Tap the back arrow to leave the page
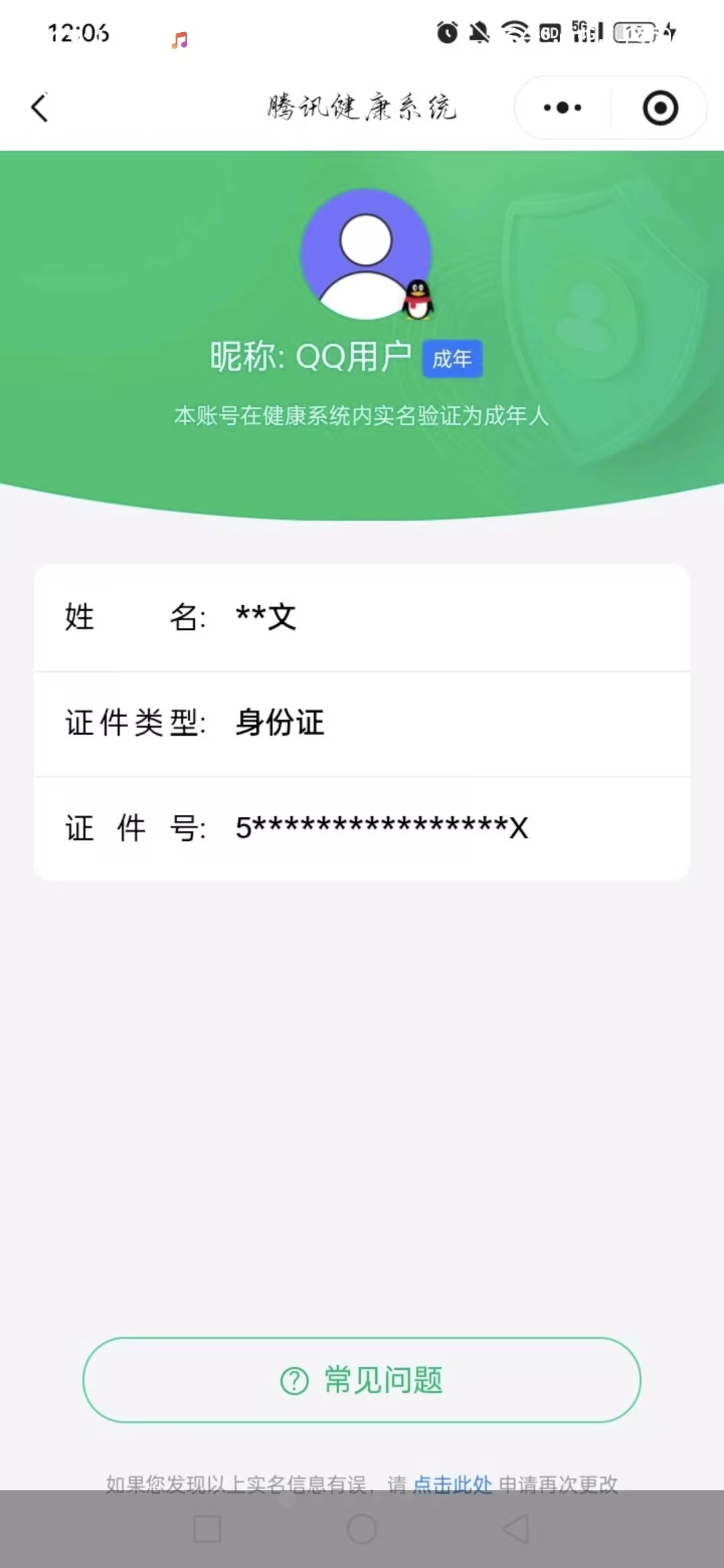The height and width of the screenshot is (1568, 724). pos(40,107)
